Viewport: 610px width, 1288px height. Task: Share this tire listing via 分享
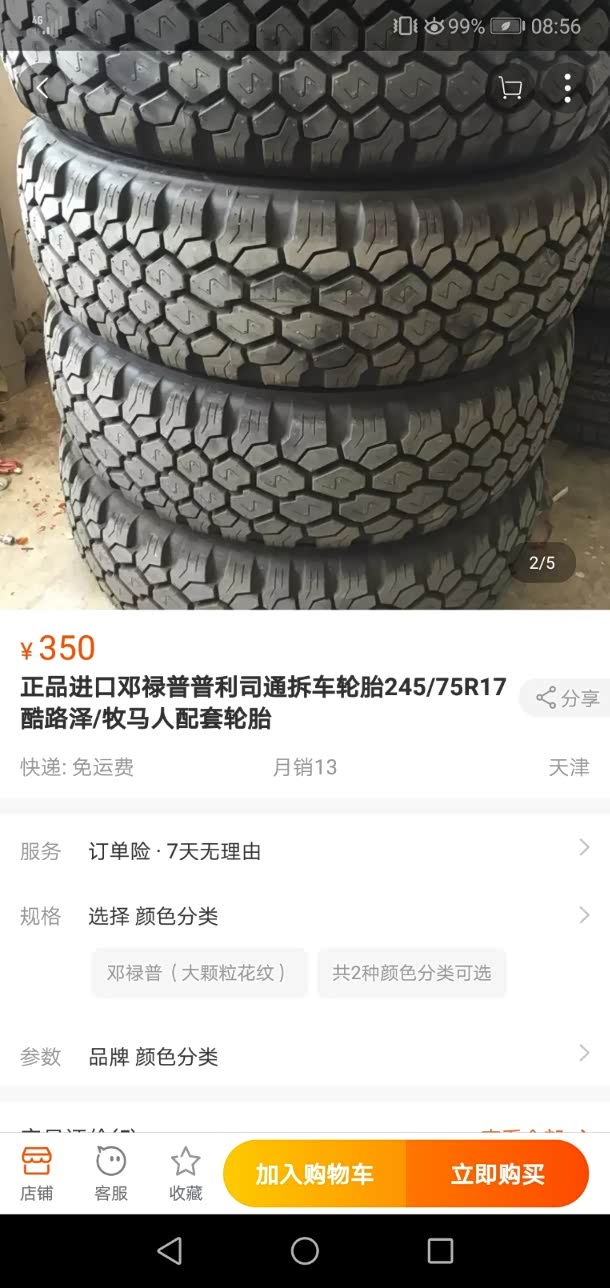click(x=567, y=698)
